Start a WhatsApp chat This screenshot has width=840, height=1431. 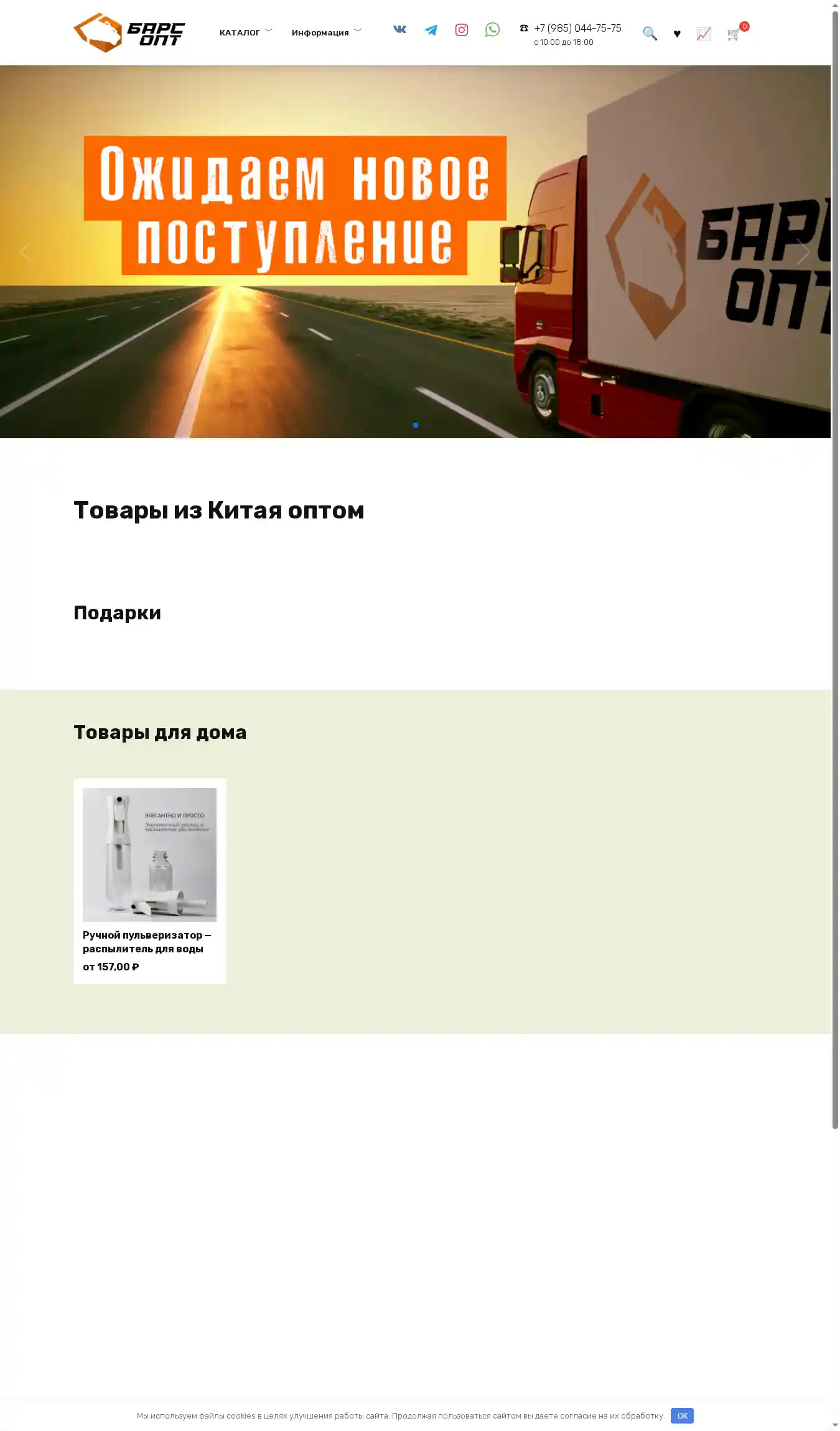pyautogui.click(x=492, y=29)
